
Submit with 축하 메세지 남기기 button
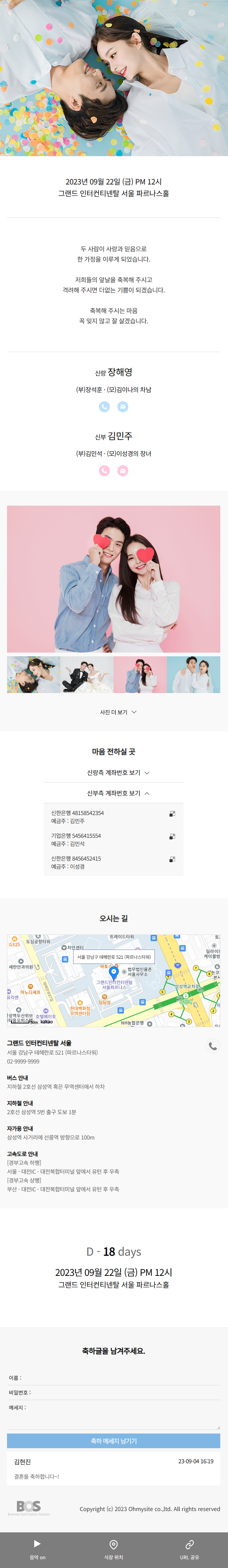pos(113,1441)
